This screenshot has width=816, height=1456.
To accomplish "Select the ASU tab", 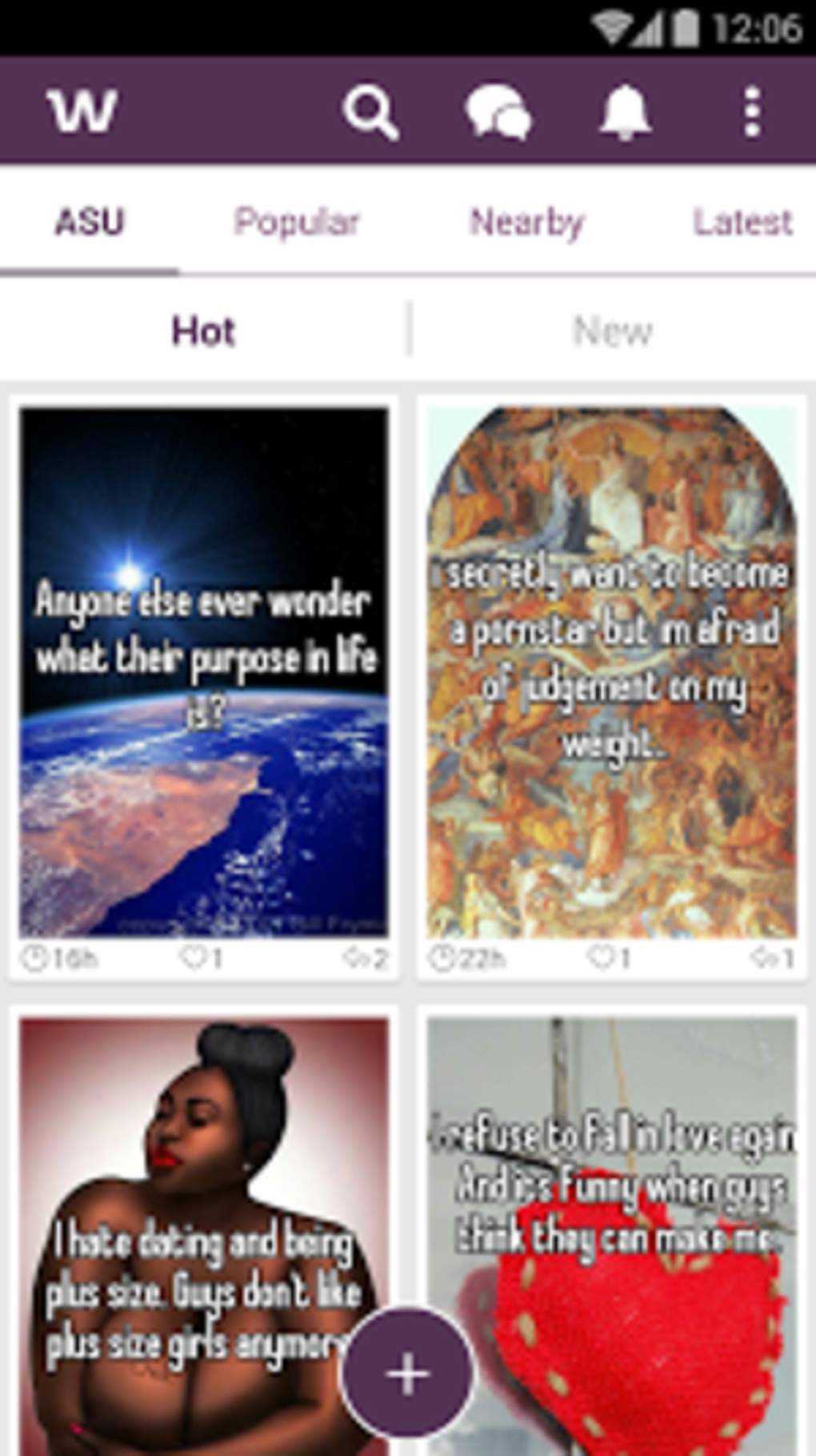I will [90, 222].
